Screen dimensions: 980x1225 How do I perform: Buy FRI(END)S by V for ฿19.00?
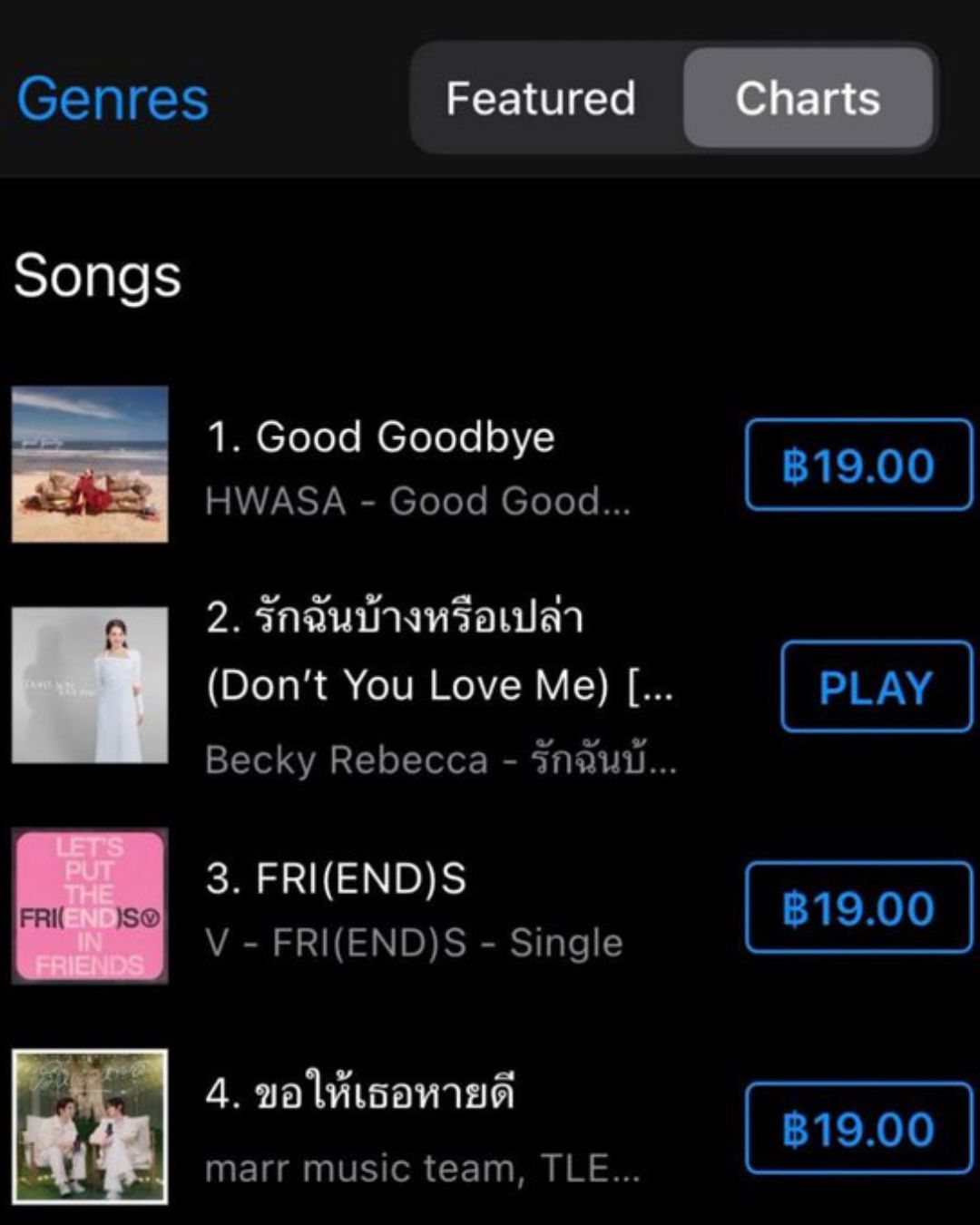coord(858,907)
